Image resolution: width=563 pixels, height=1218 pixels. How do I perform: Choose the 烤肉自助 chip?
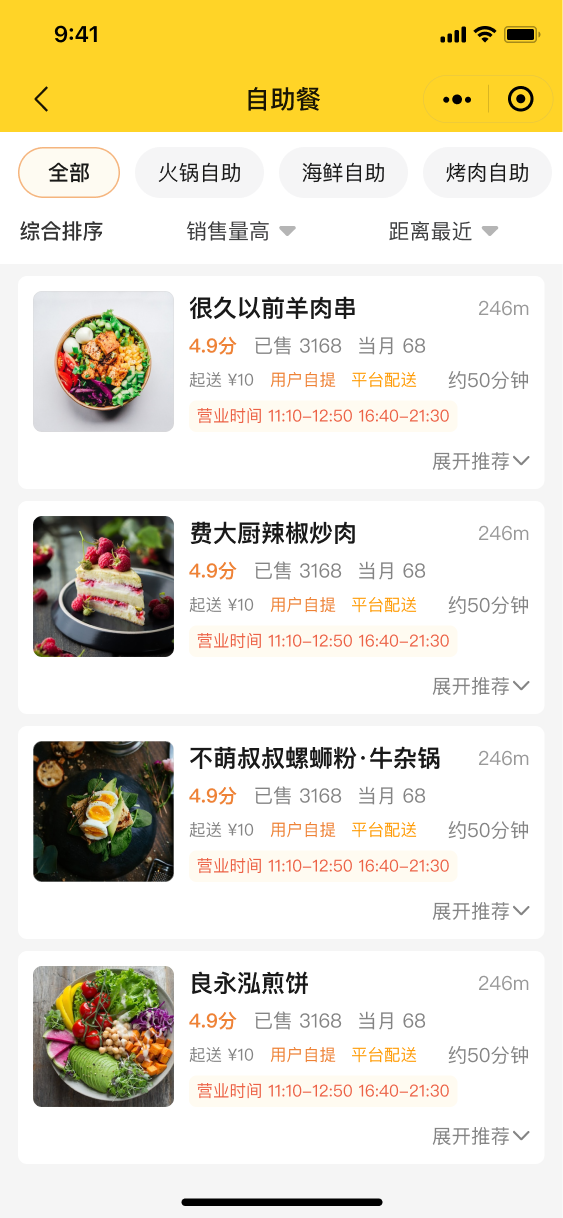pyautogui.click(x=487, y=173)
